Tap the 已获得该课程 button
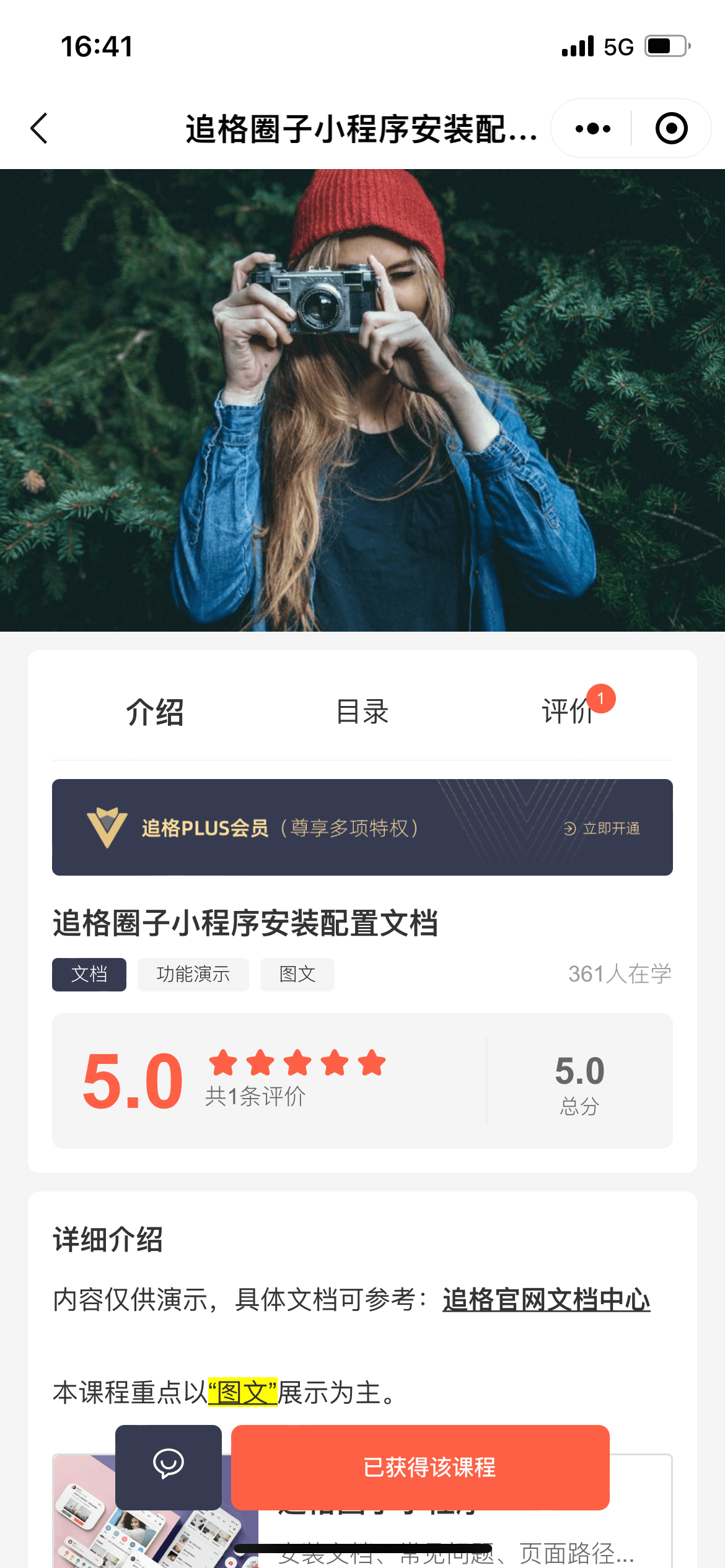This screenshot has width=725, height=1568. coord(420,1466)
